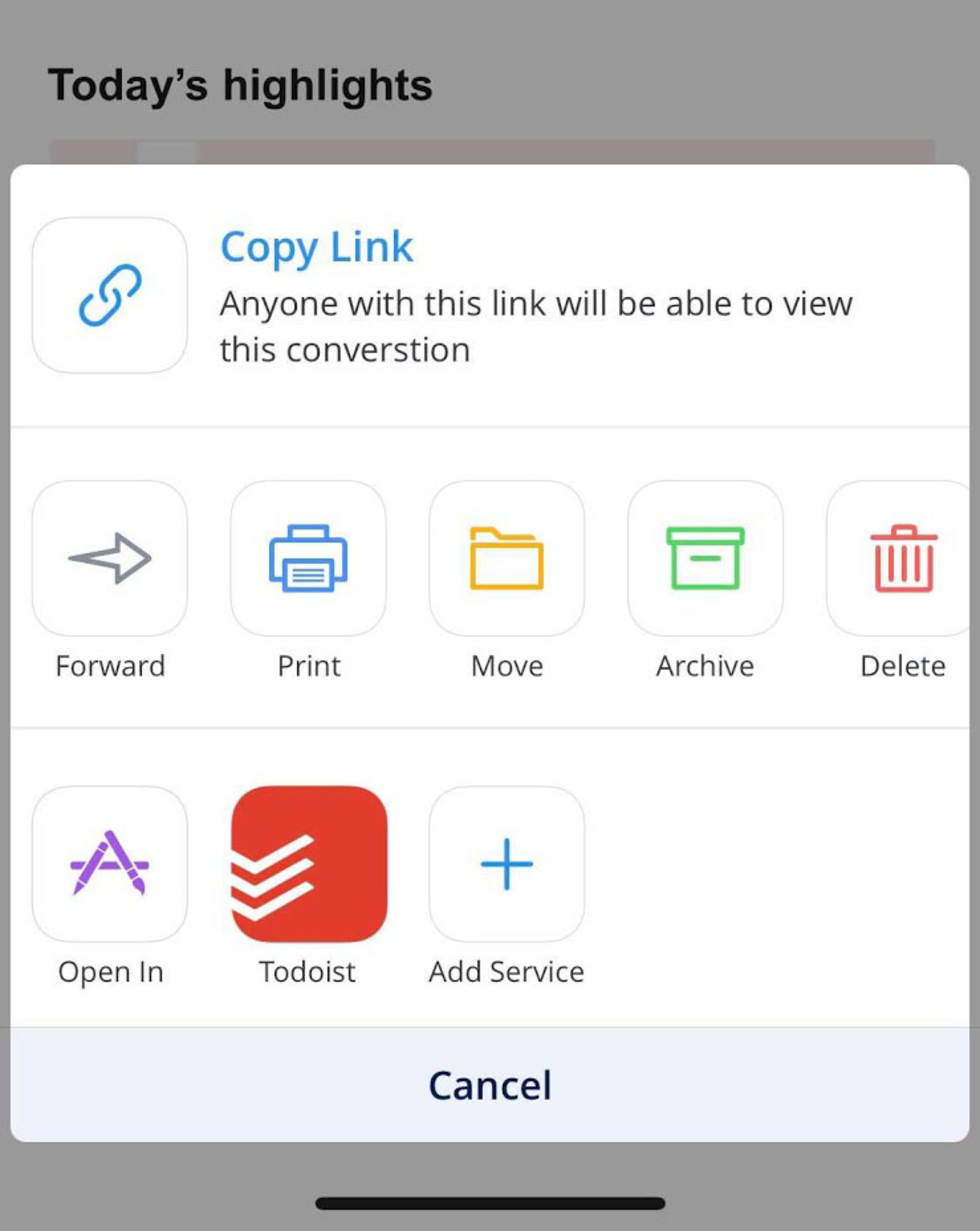Image resolution: width=980 pixels, height=1231 pixels.
Task: Delete the email
Action: (902, 558)
